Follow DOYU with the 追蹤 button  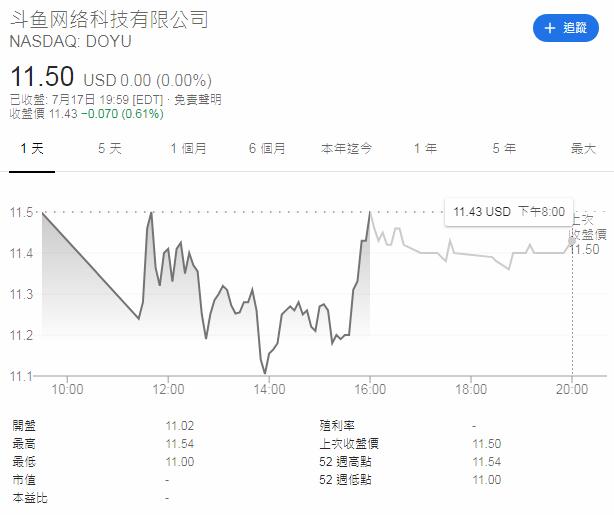pyautogui.click(x=565, y=28)
